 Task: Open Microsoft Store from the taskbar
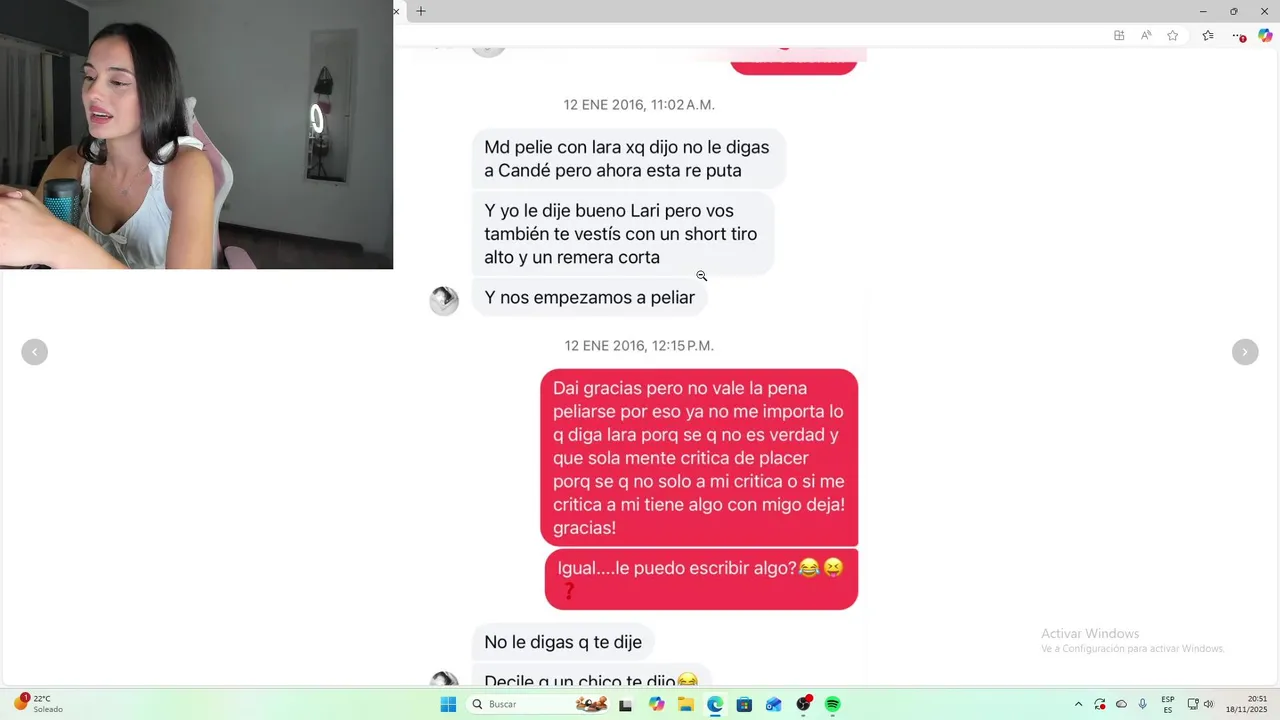pos(744,704)
